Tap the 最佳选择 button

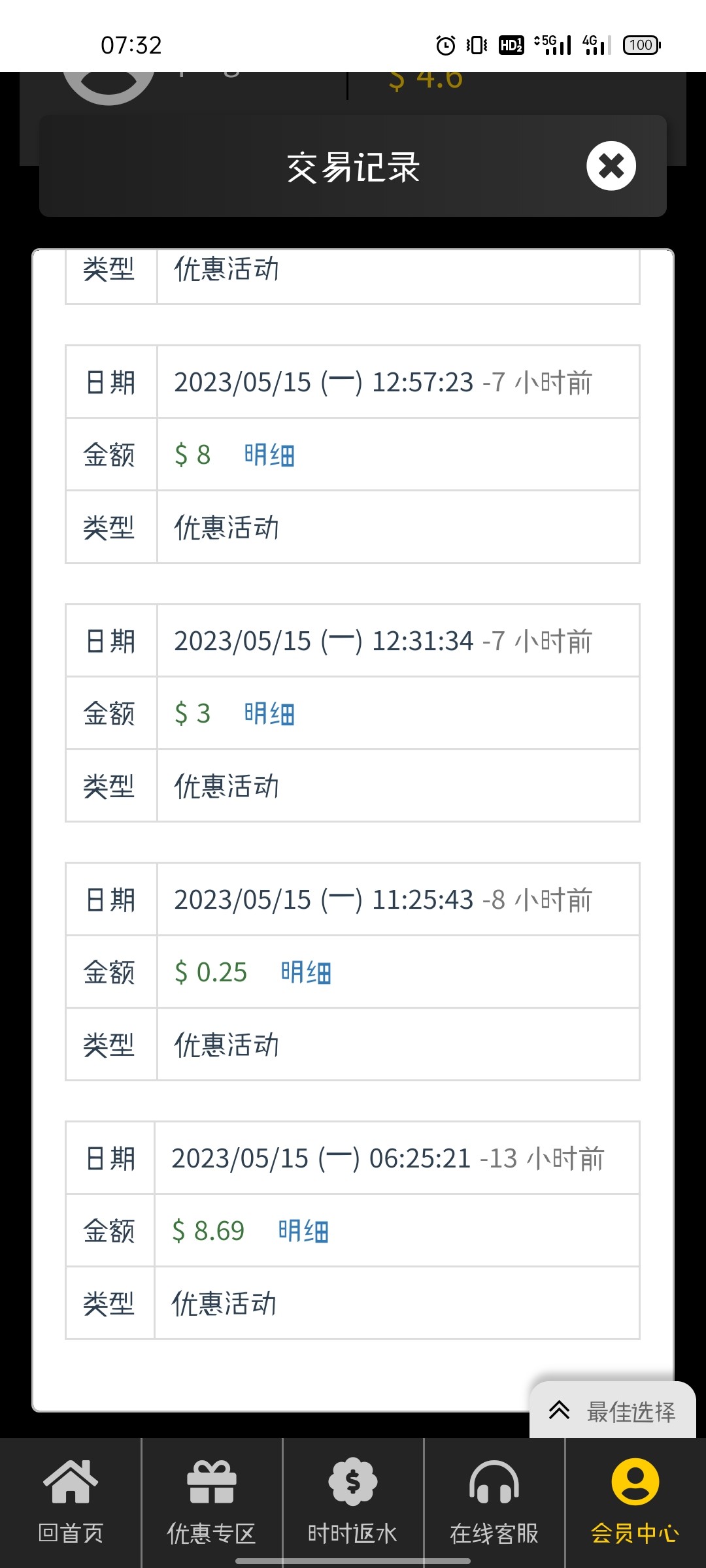[x=613, y=1411]
